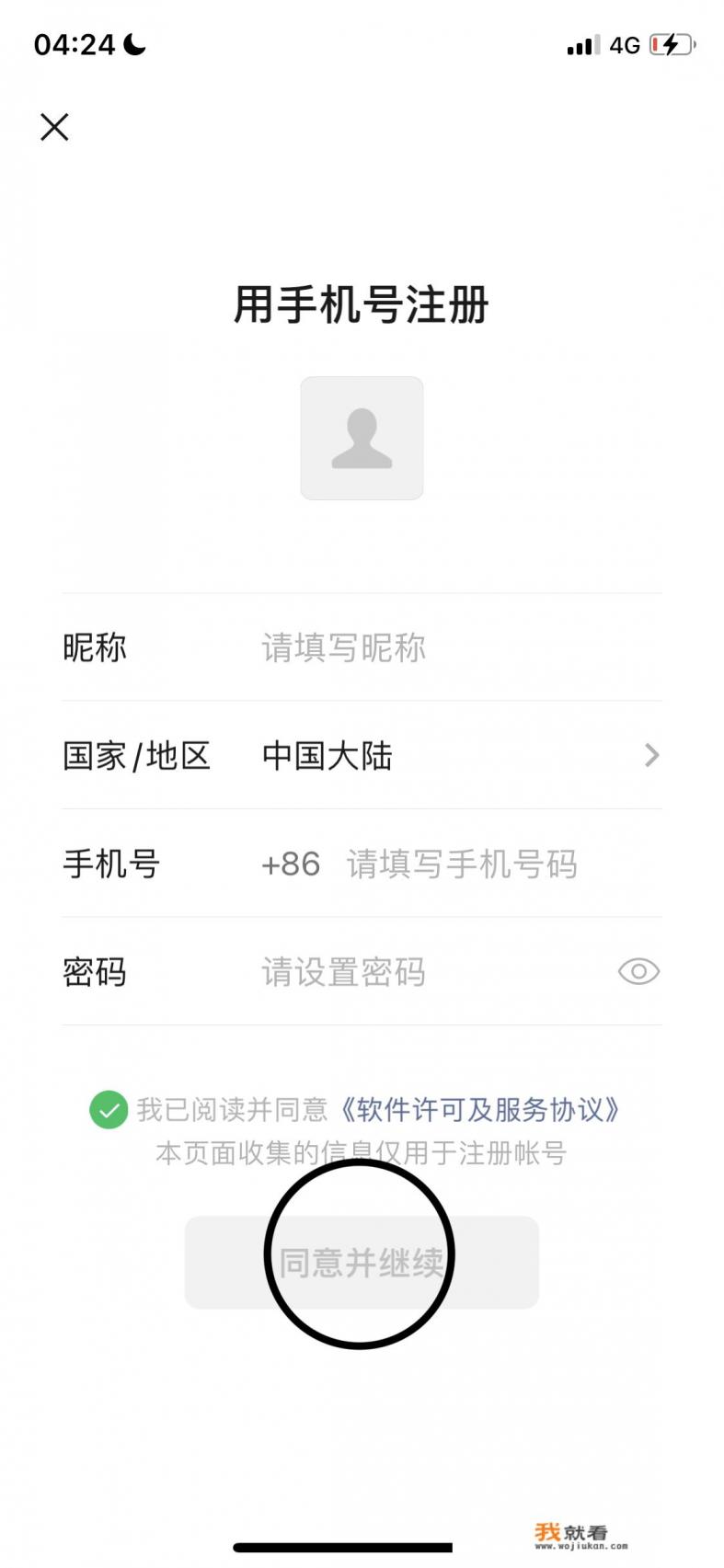Close the registration page
Viewport: 724px width, 1568px height.
click(x=54, y=127)
